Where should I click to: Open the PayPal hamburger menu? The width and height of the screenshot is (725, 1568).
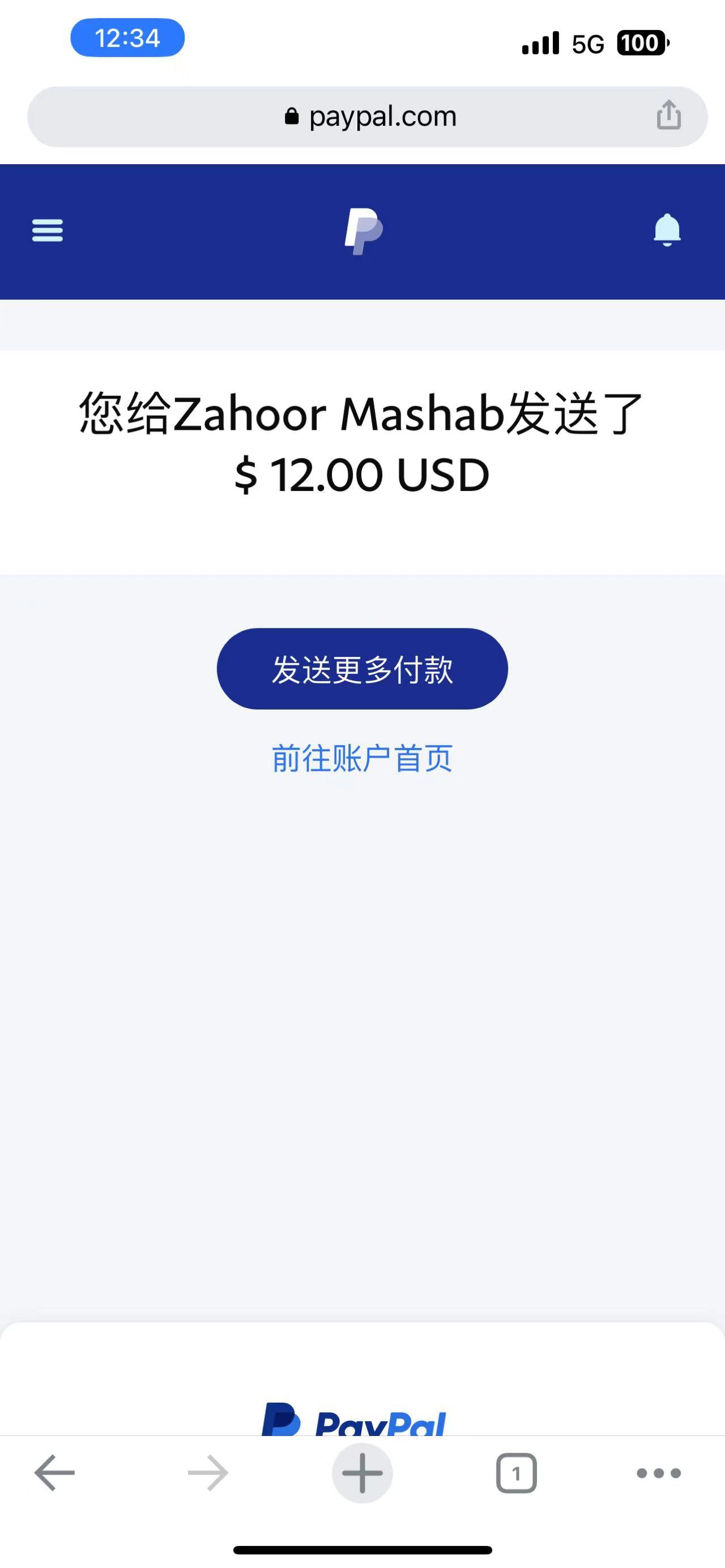[x=48, y=230]
